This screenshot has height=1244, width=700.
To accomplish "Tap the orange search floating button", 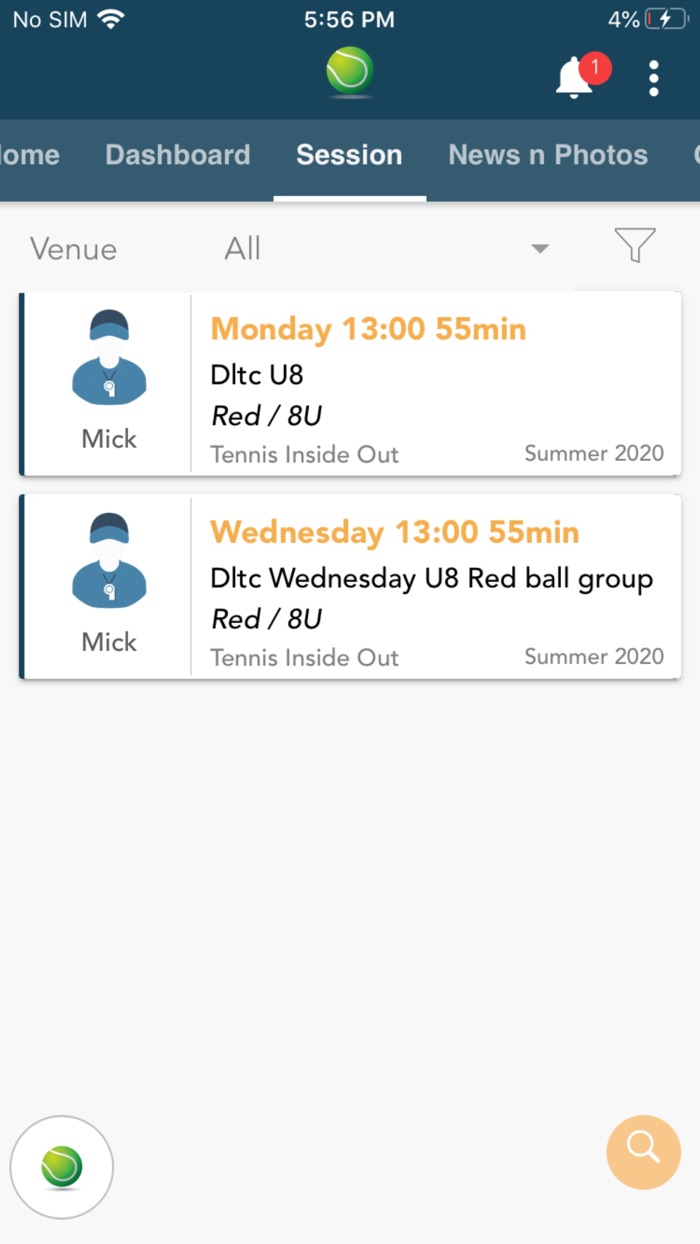I will pos(643,1152).
